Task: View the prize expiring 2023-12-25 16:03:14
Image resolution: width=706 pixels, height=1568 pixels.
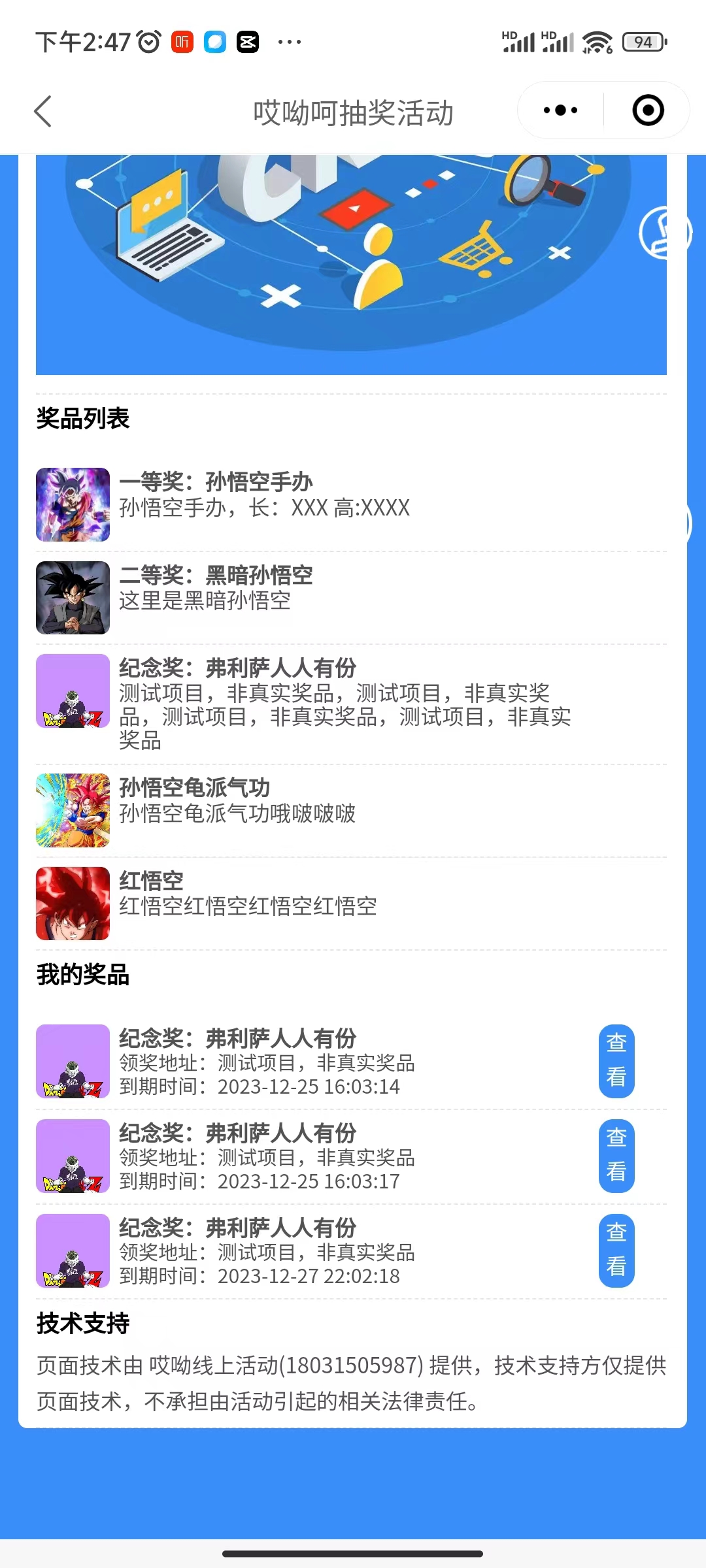Action: tap(616, 1061)
